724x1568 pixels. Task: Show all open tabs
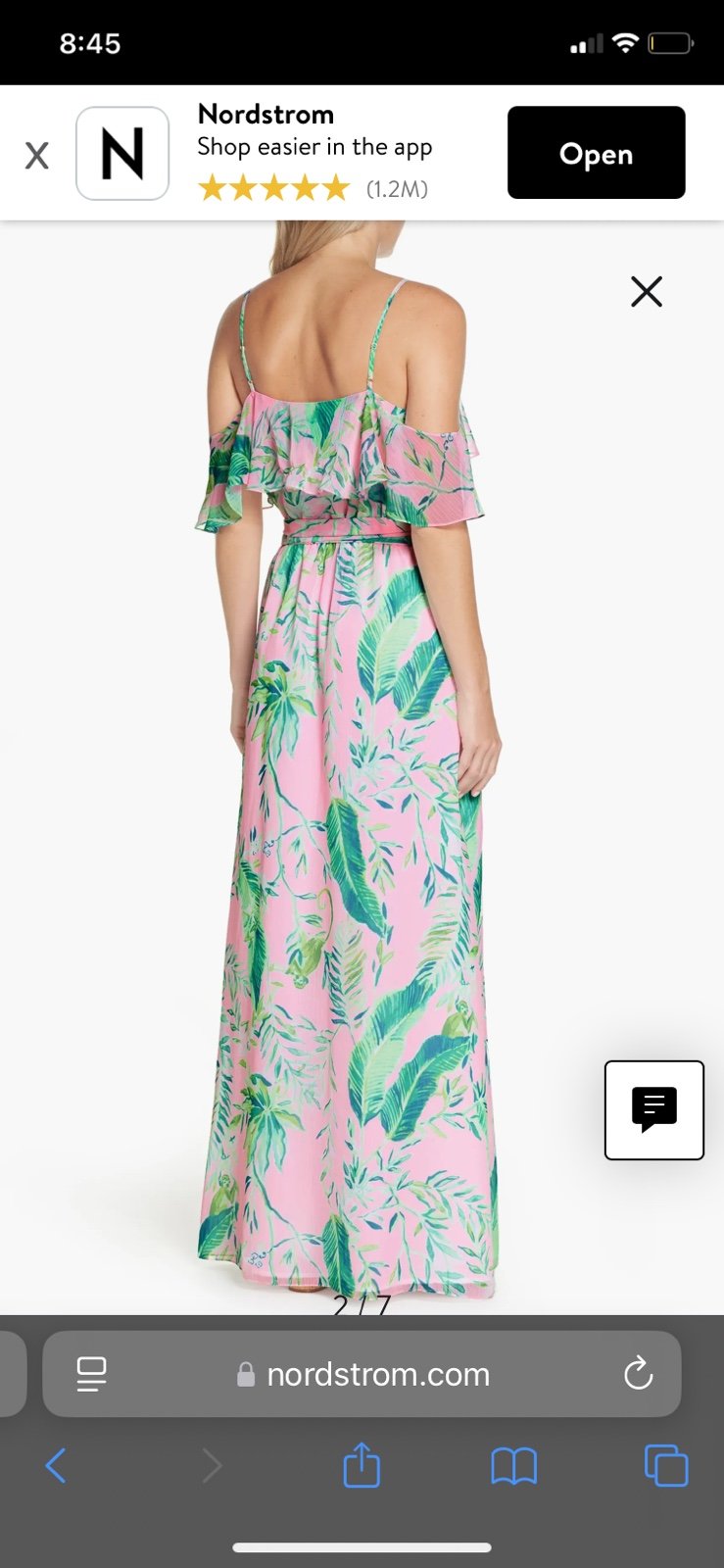pos(666,1466)
